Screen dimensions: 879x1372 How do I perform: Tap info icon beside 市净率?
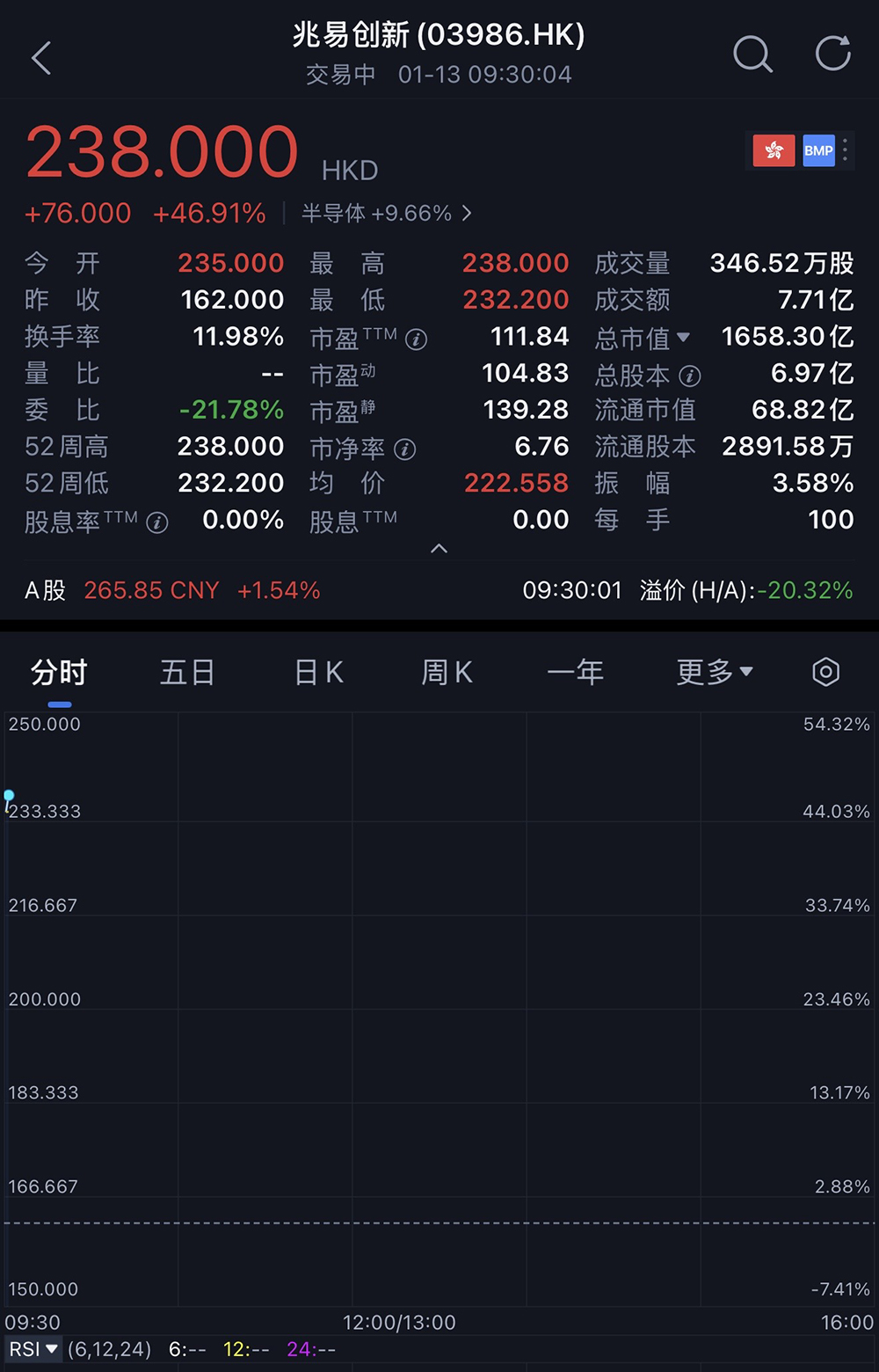click(x=405, y=449)
